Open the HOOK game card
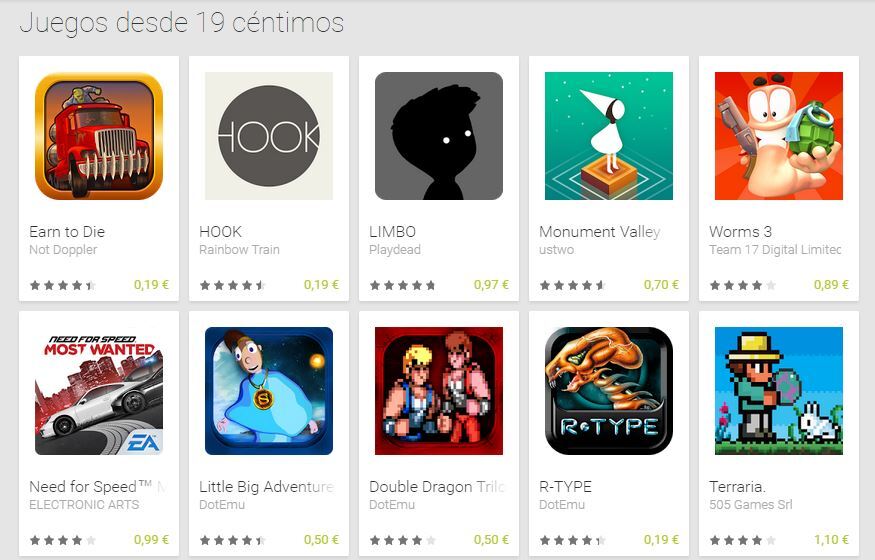875x560 pixels. 268,136
